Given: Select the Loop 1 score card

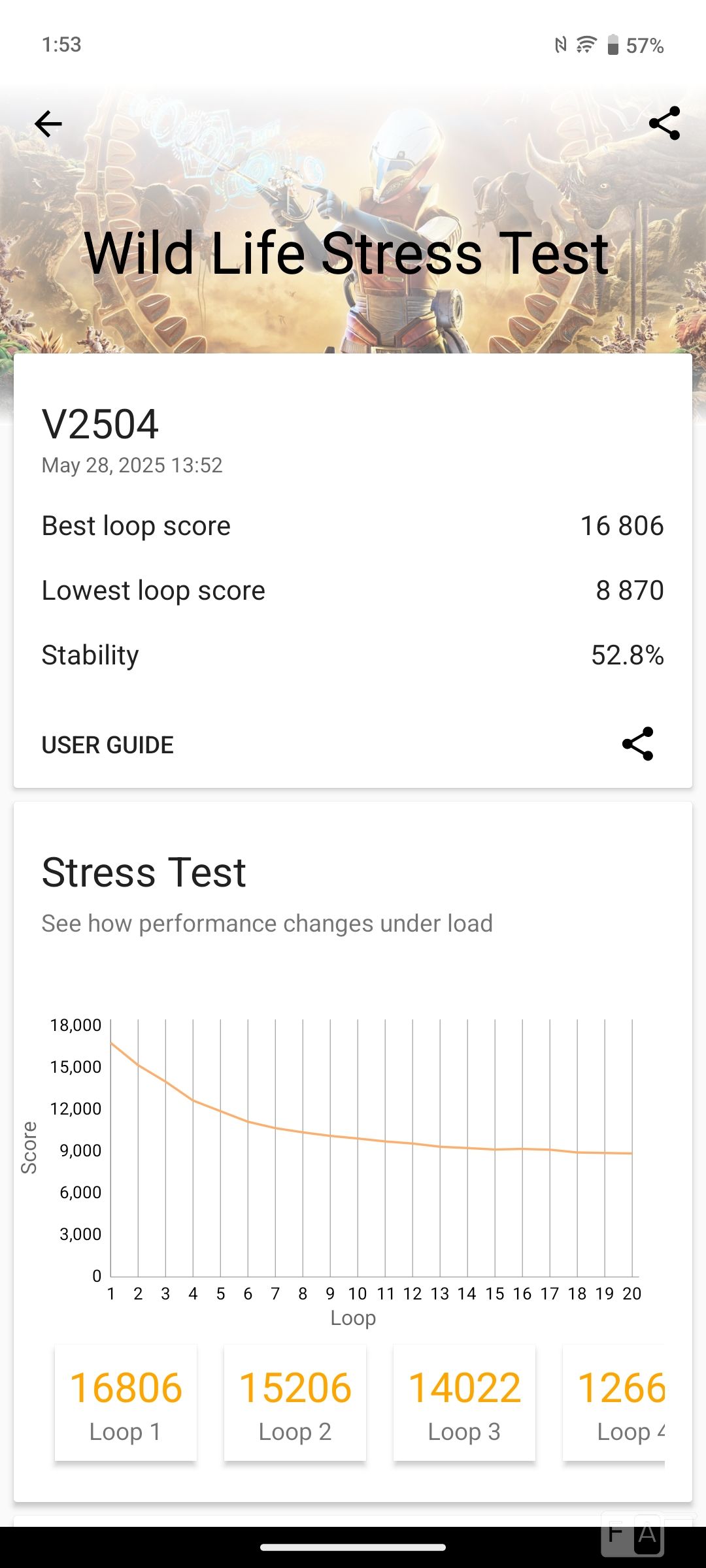Looking at the screenshot, I should coord(126,1403).
